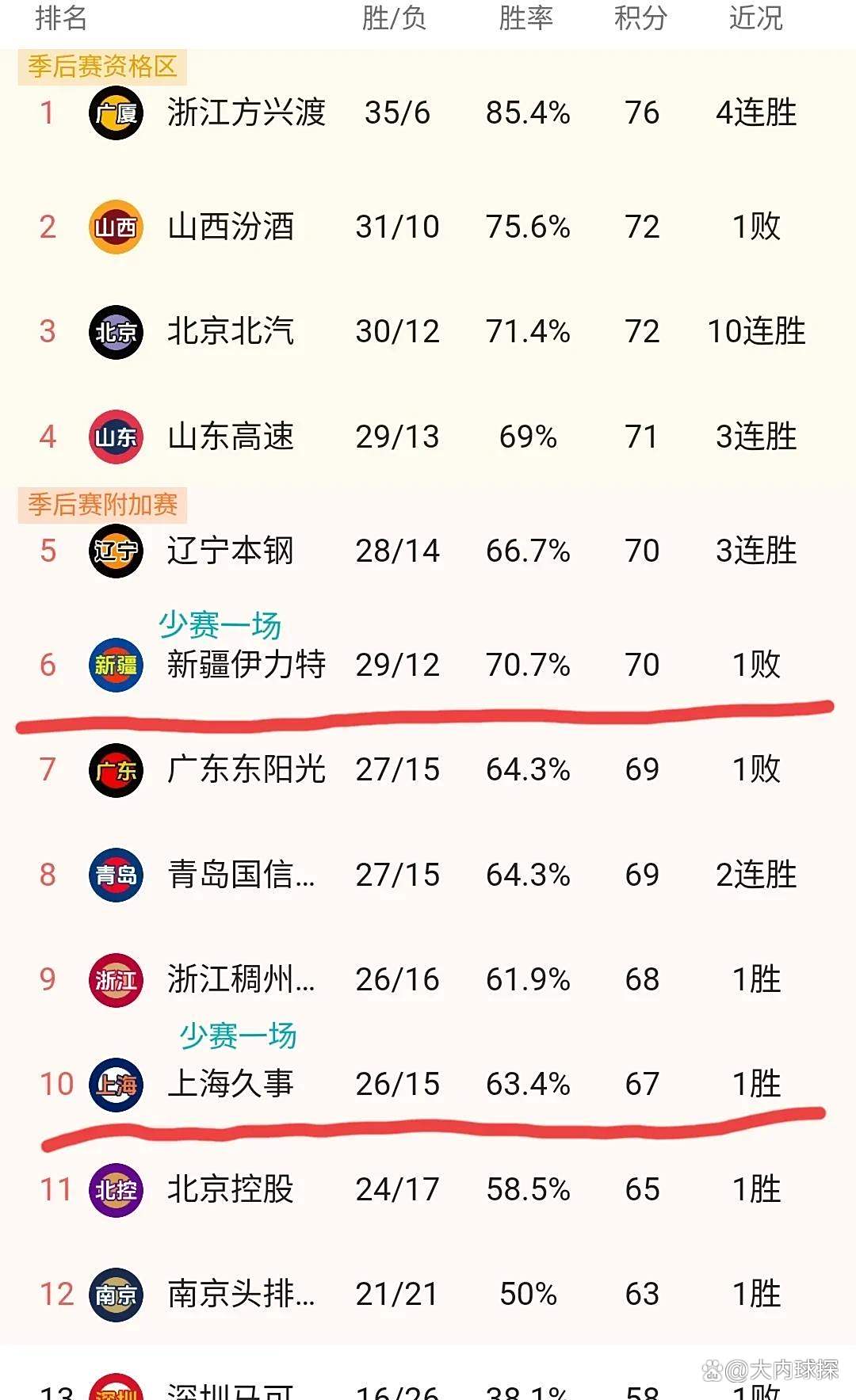This screenshot has height=1400, width=856.
Task: Click the 广东东阳光 team badge
Action: pyautogui.click(x=116, y=769)
